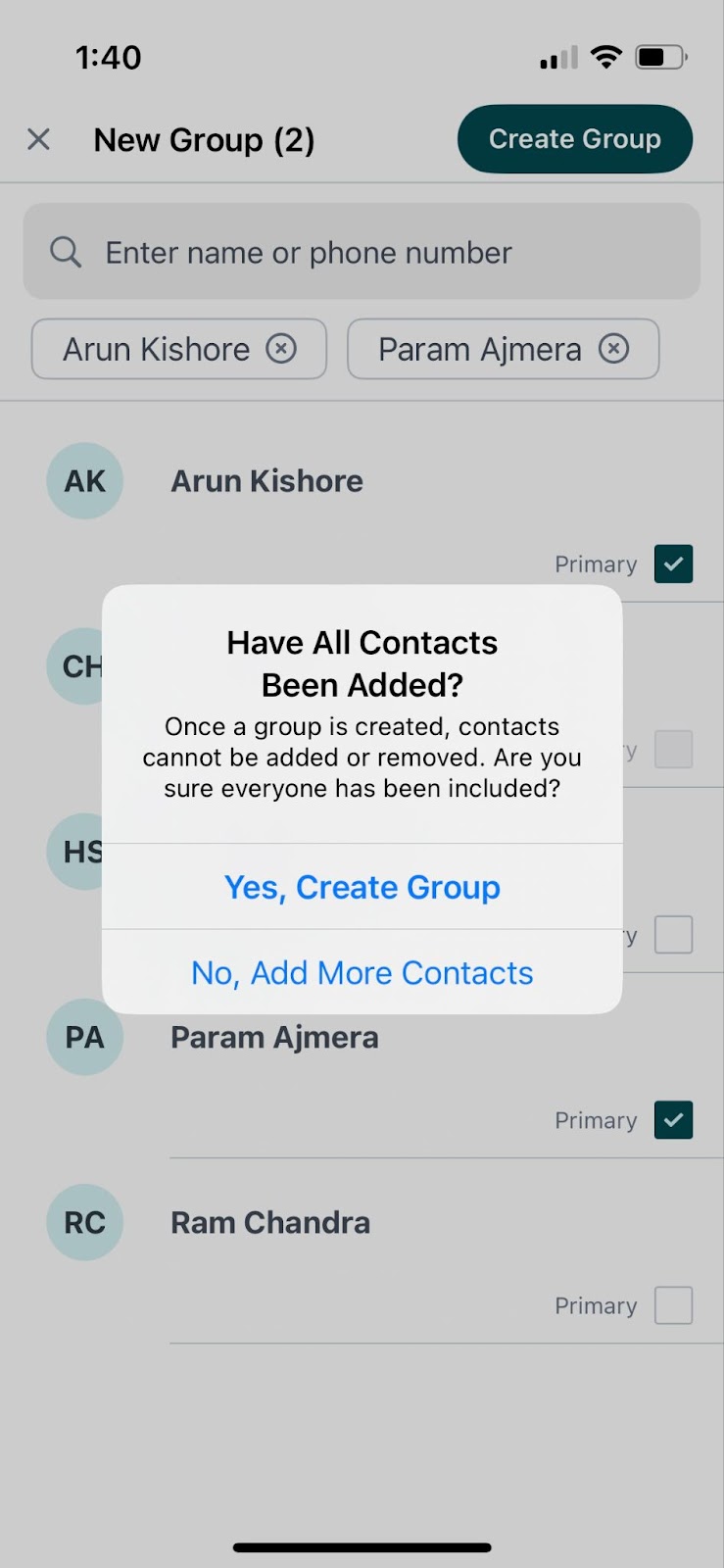
Task: Close the New Group screen
Action: click(39, 139)
